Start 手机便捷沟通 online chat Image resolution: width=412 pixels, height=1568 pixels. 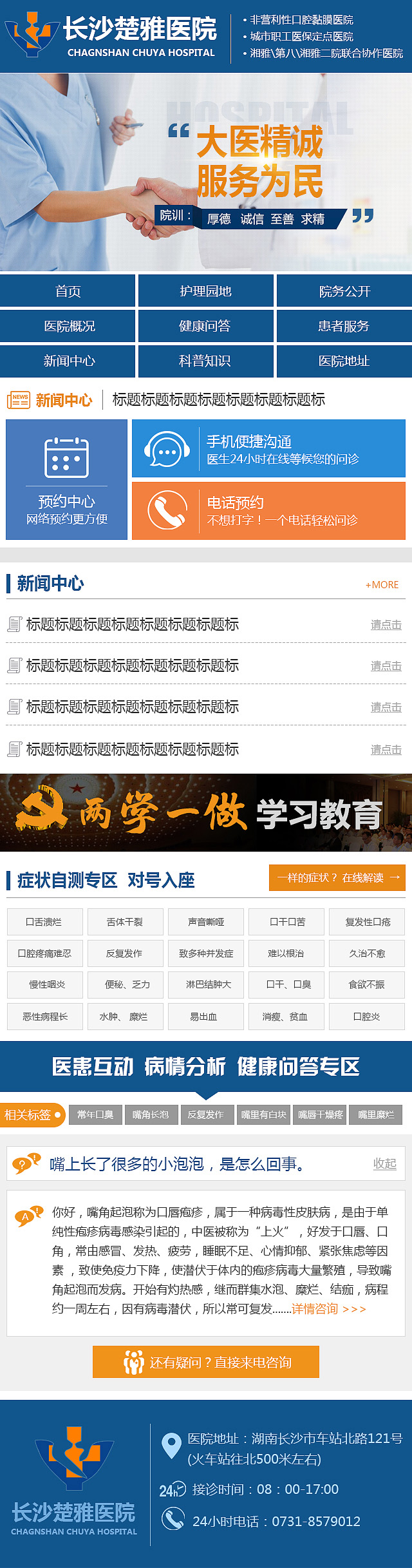268,449
